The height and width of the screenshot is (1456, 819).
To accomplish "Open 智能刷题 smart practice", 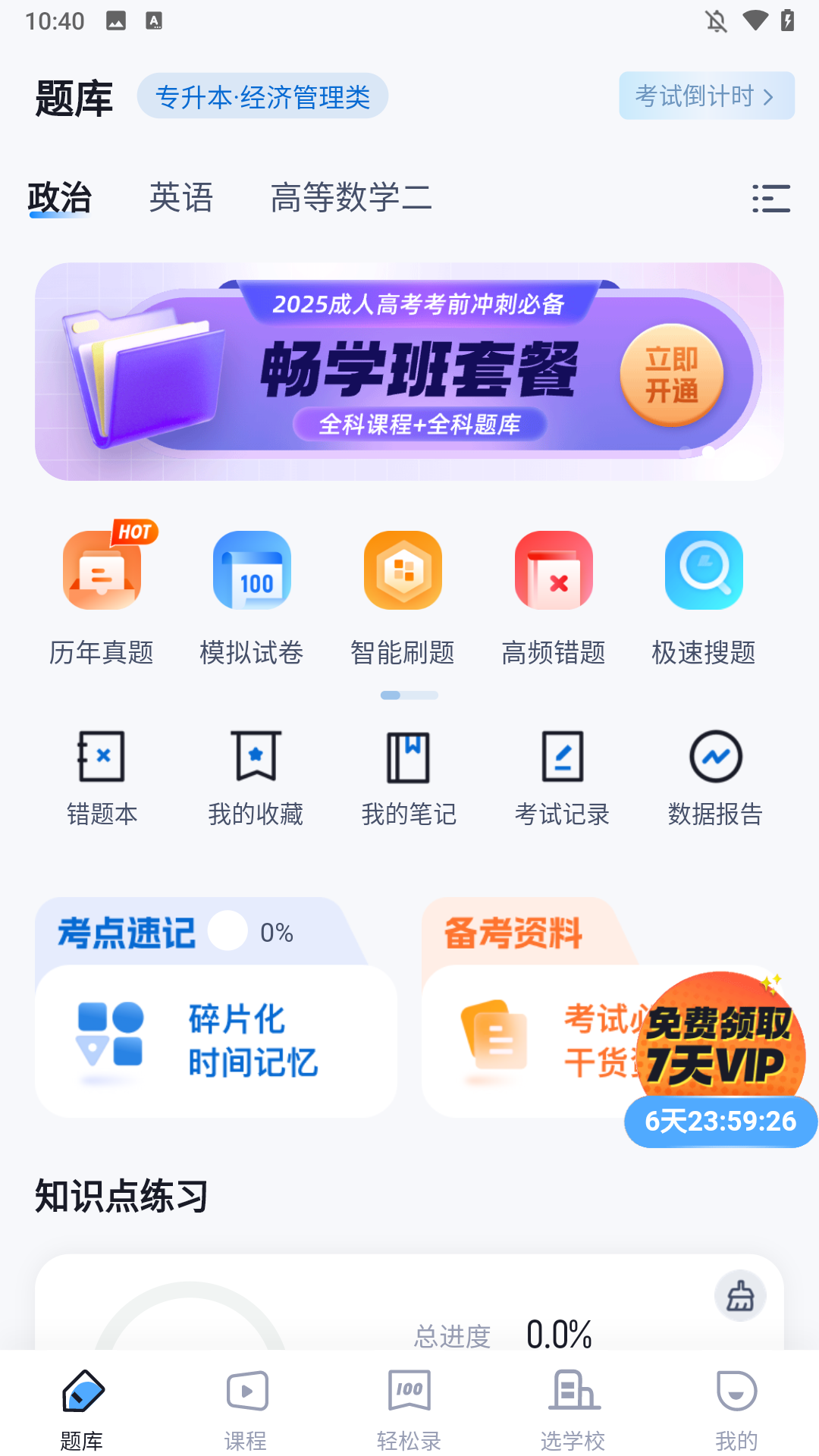I will click(402, 595).
